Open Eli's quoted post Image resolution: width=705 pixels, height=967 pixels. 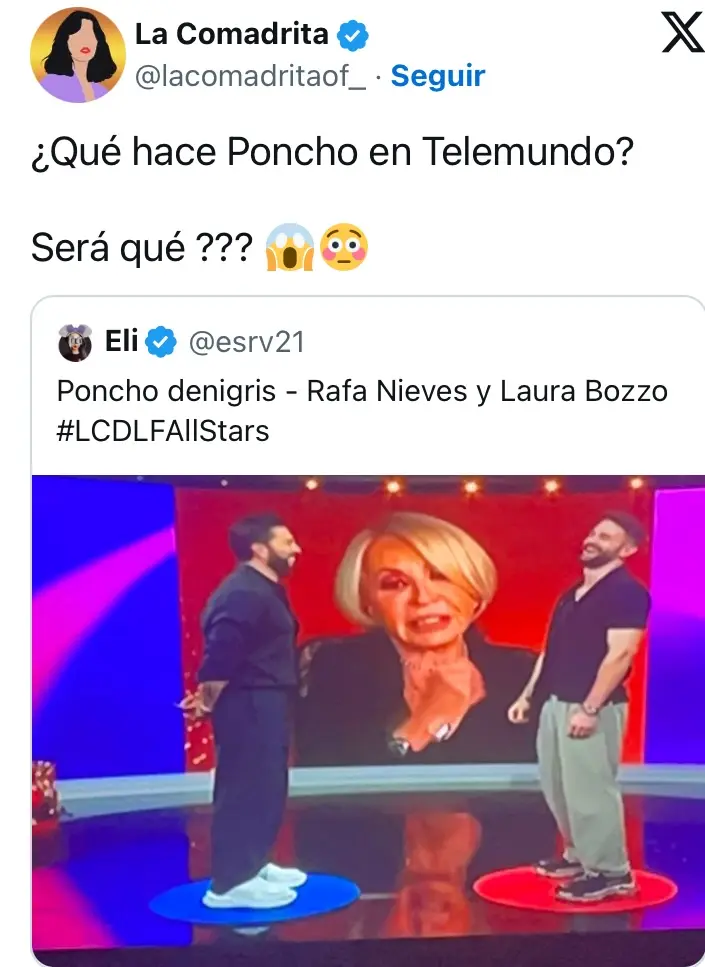click(x=362, y=390)
